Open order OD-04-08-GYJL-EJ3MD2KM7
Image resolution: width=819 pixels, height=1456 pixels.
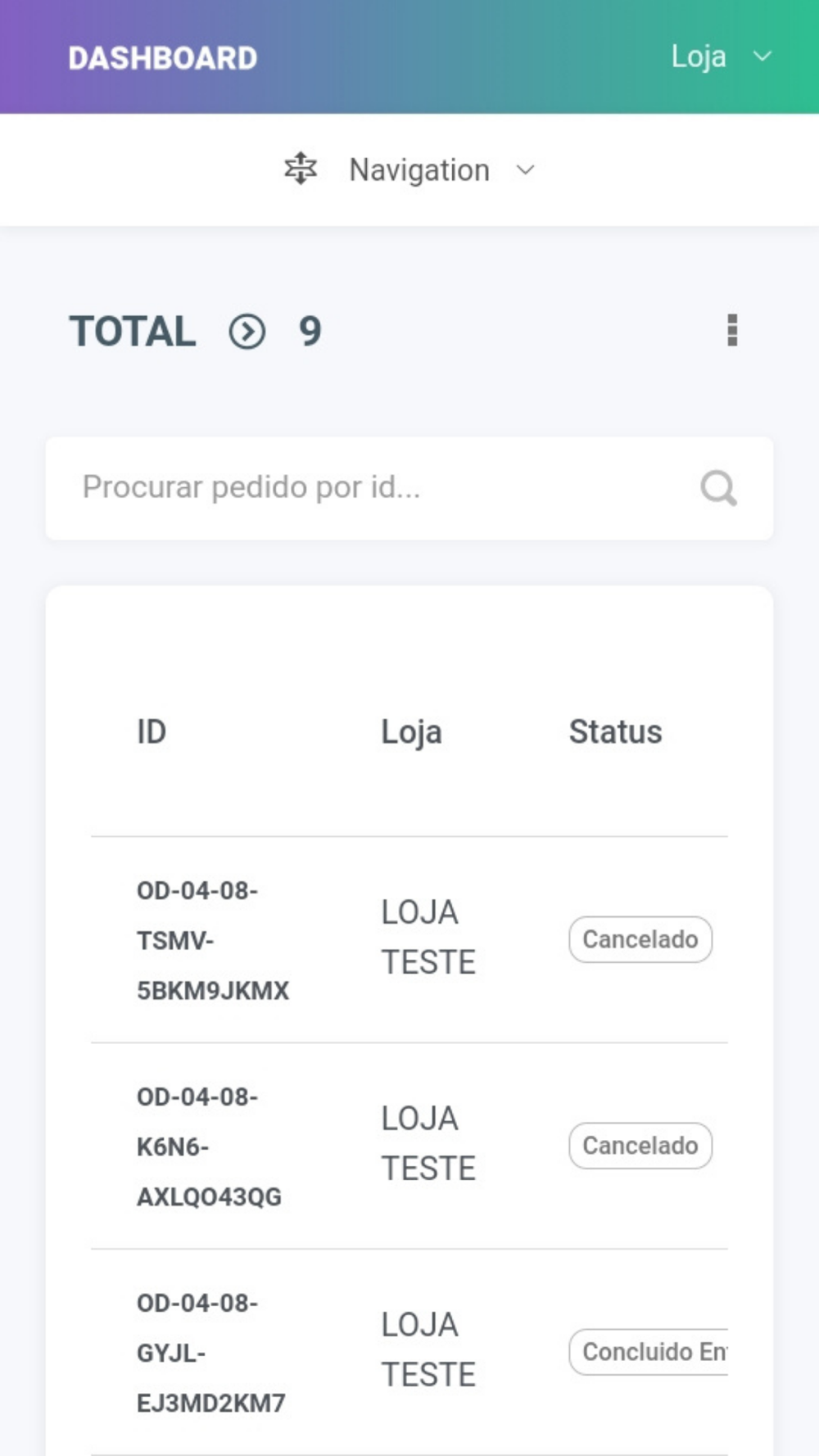[211, 1353]
